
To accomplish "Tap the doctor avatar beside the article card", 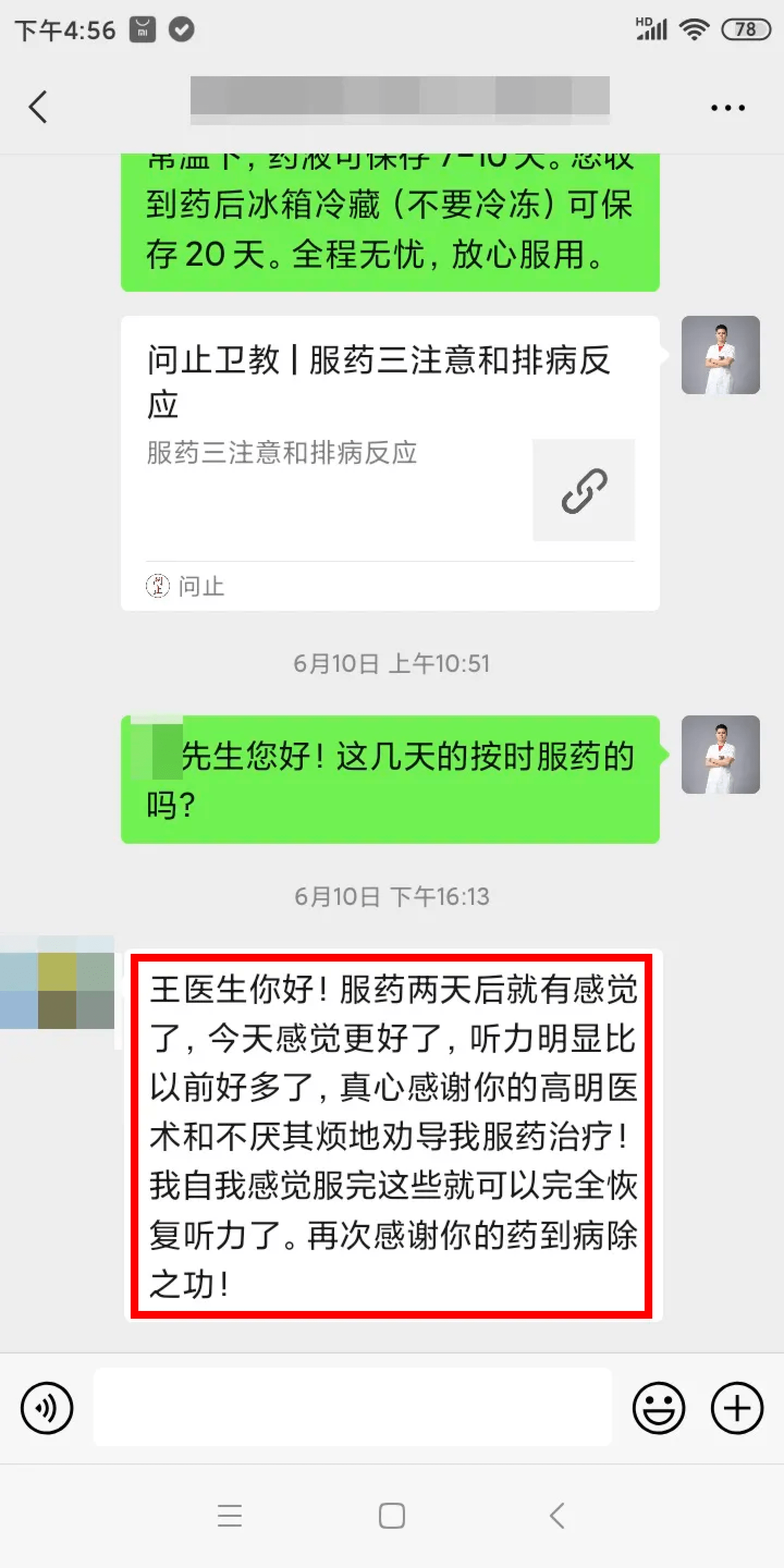I will point(720,355).
